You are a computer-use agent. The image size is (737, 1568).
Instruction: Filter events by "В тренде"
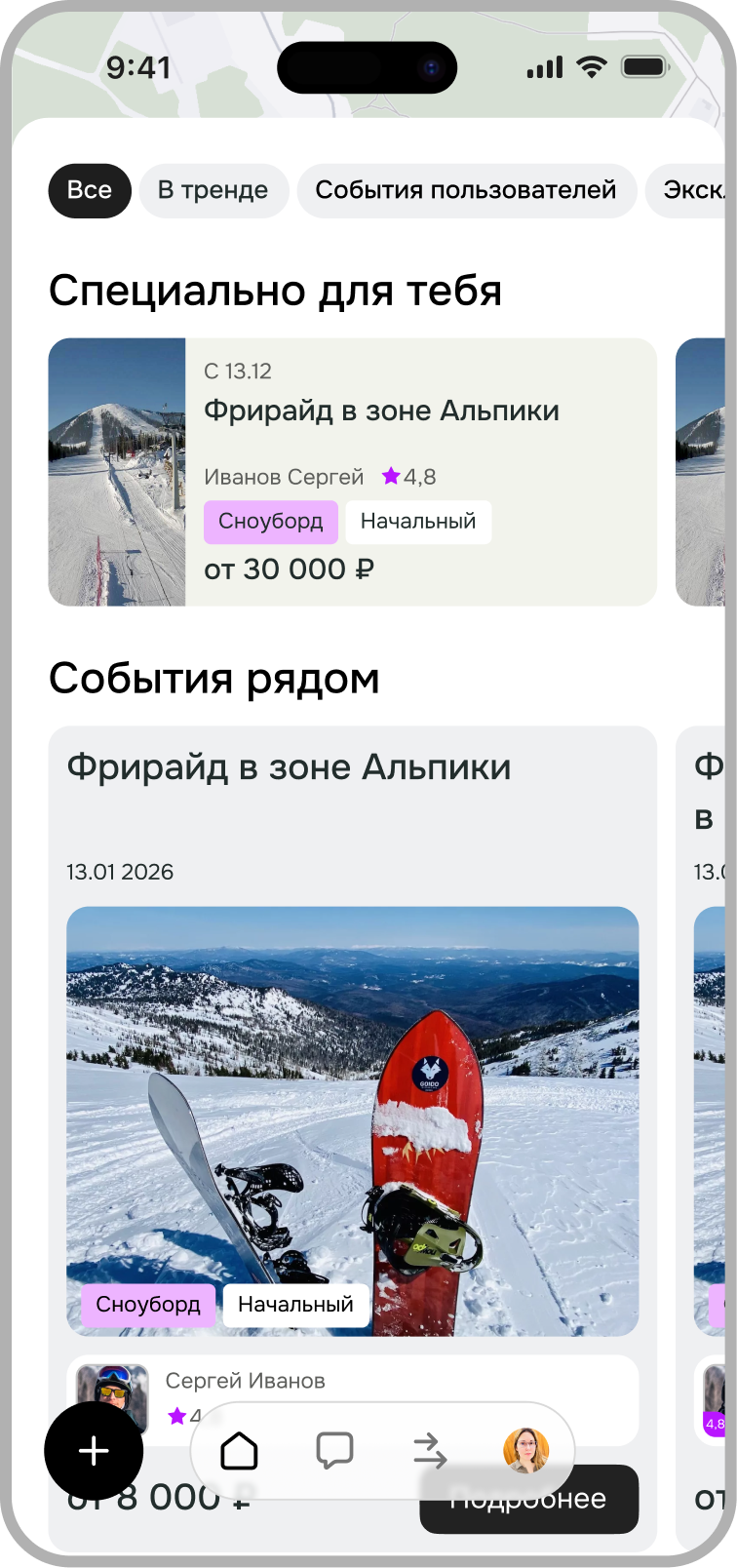pyautogui.click(x=213, y=190)
